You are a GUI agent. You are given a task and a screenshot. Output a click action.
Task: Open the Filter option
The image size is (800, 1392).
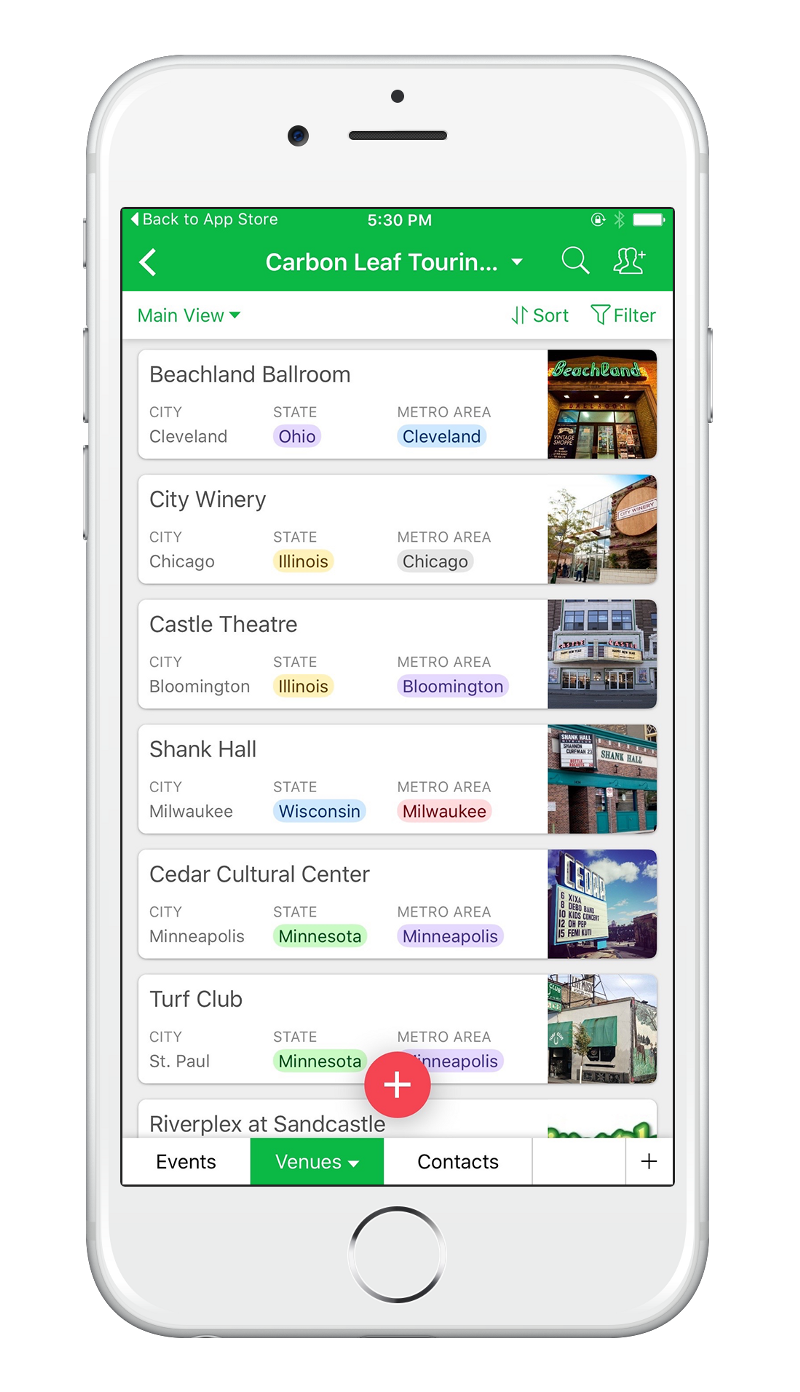(623, 316)
